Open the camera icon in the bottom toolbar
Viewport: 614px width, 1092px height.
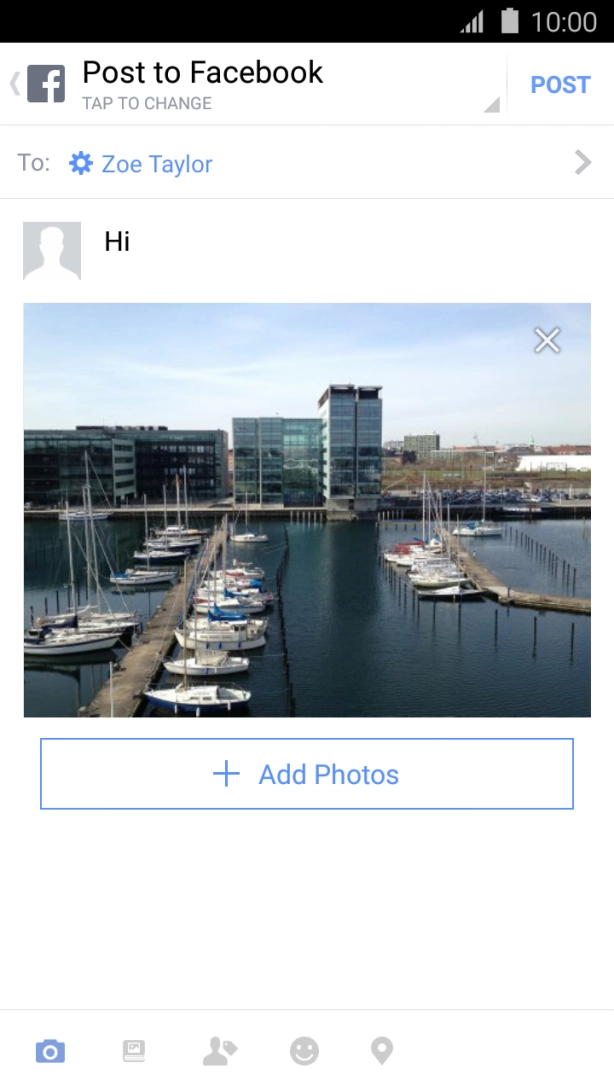tap(50, 1051)
